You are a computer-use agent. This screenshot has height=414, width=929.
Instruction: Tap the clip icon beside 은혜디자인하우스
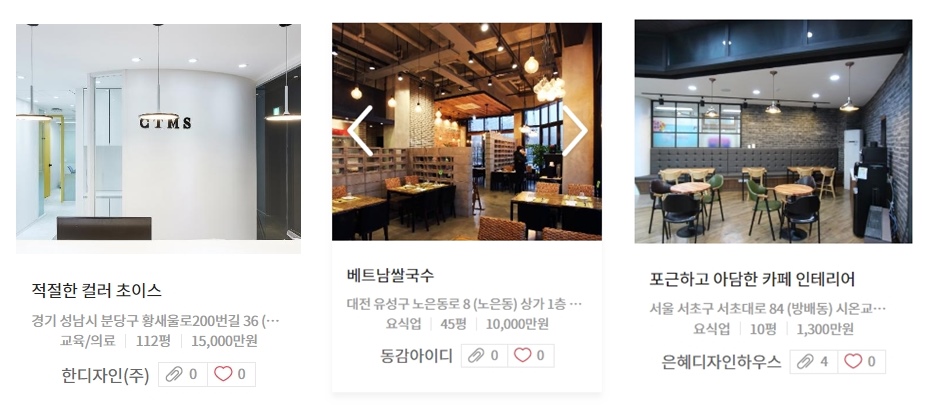(813, 362)
